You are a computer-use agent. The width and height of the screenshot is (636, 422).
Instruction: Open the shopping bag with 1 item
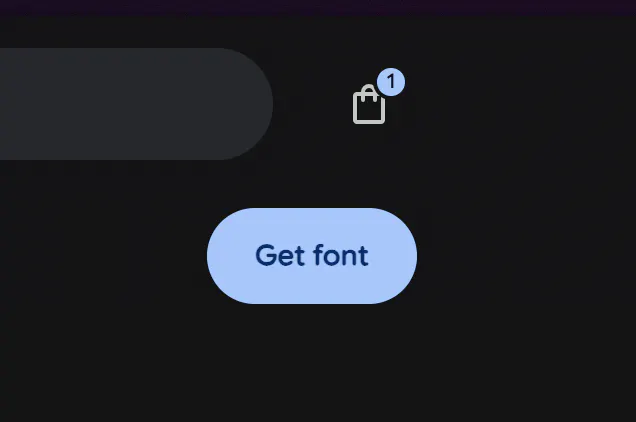pyautogui.click(x=369, y=105)
